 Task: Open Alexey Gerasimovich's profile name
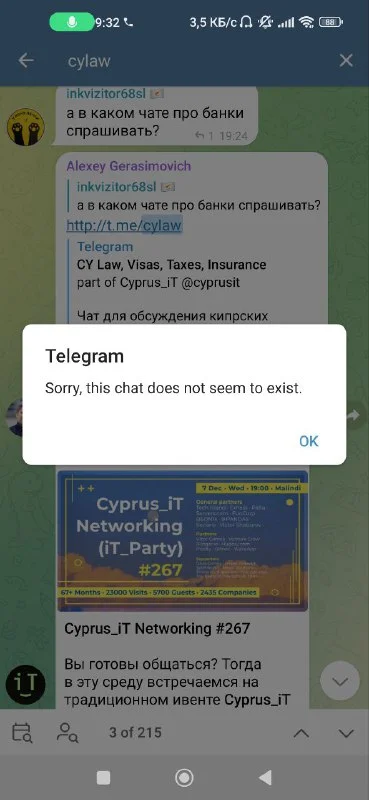[x=129, y=166]
